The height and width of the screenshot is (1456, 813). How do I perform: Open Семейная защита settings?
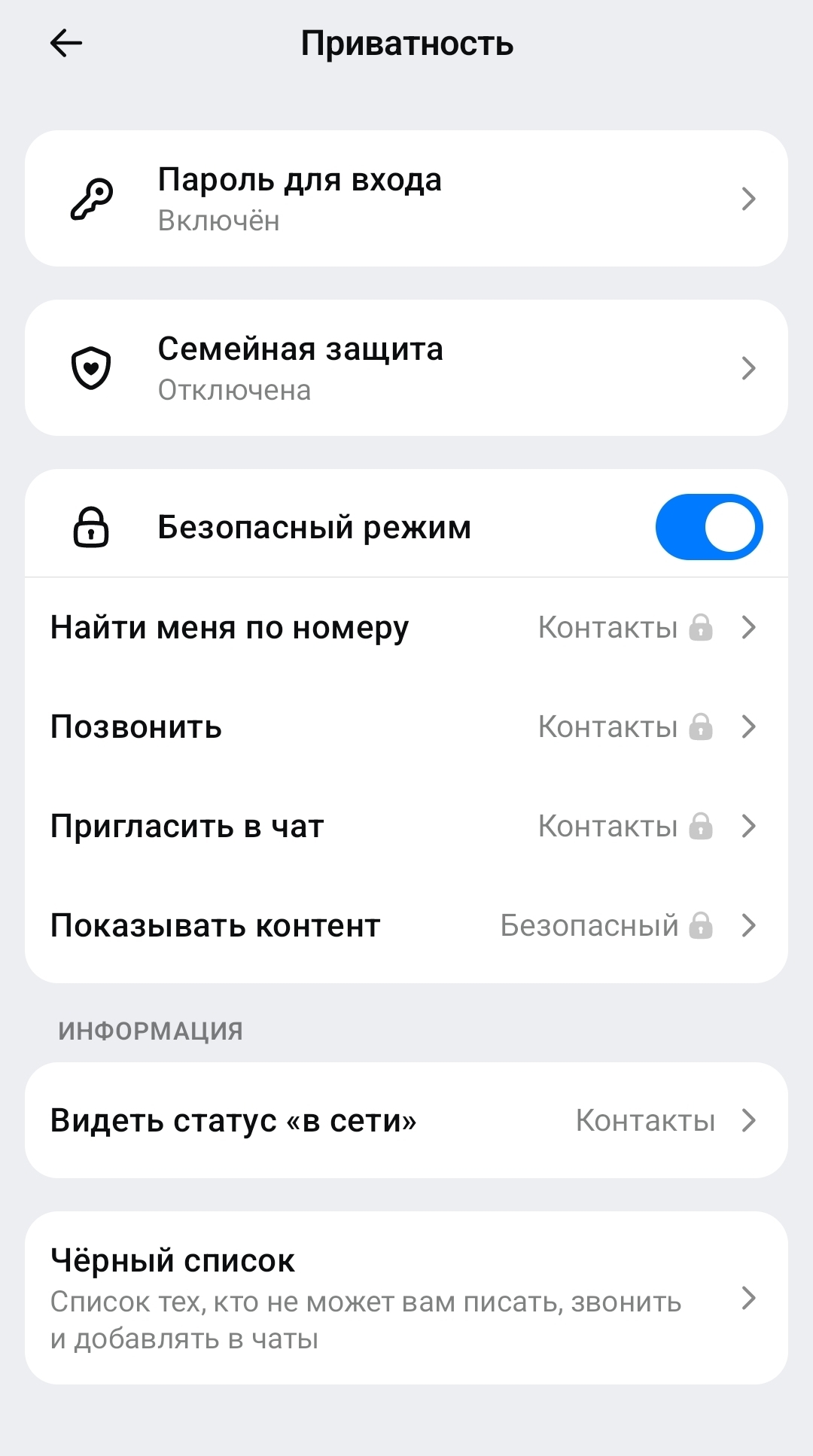click(x=406, y=368)
